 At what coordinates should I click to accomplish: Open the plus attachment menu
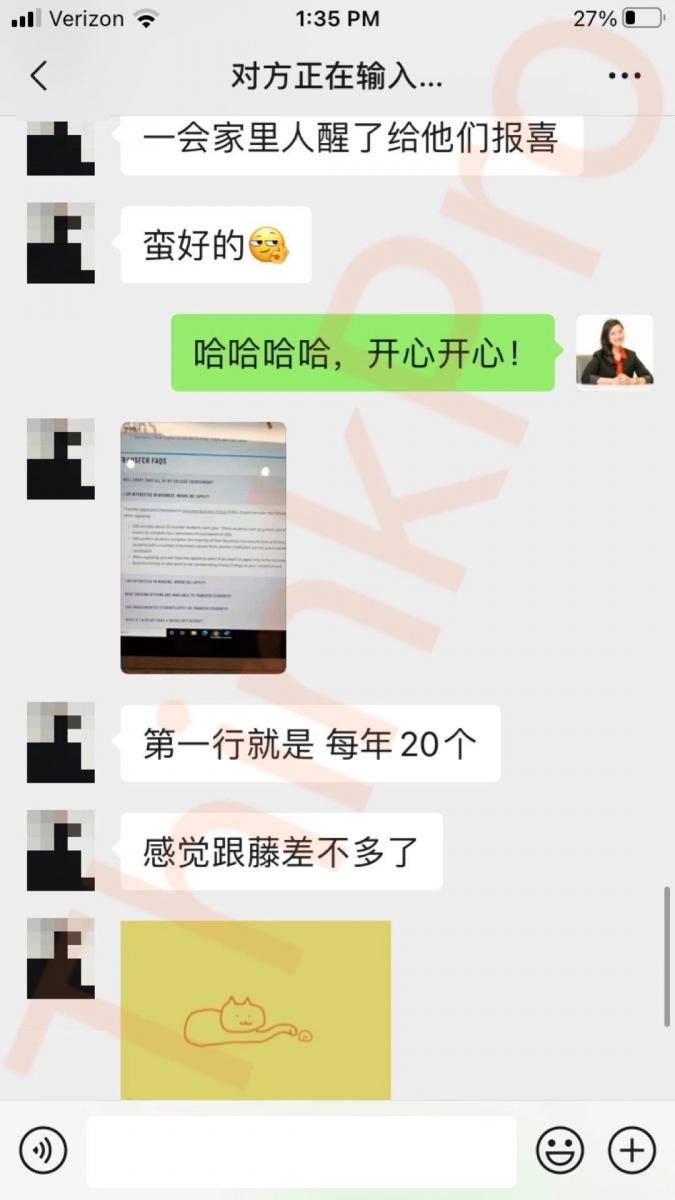pyautogui.click(x=632, y=1151)
